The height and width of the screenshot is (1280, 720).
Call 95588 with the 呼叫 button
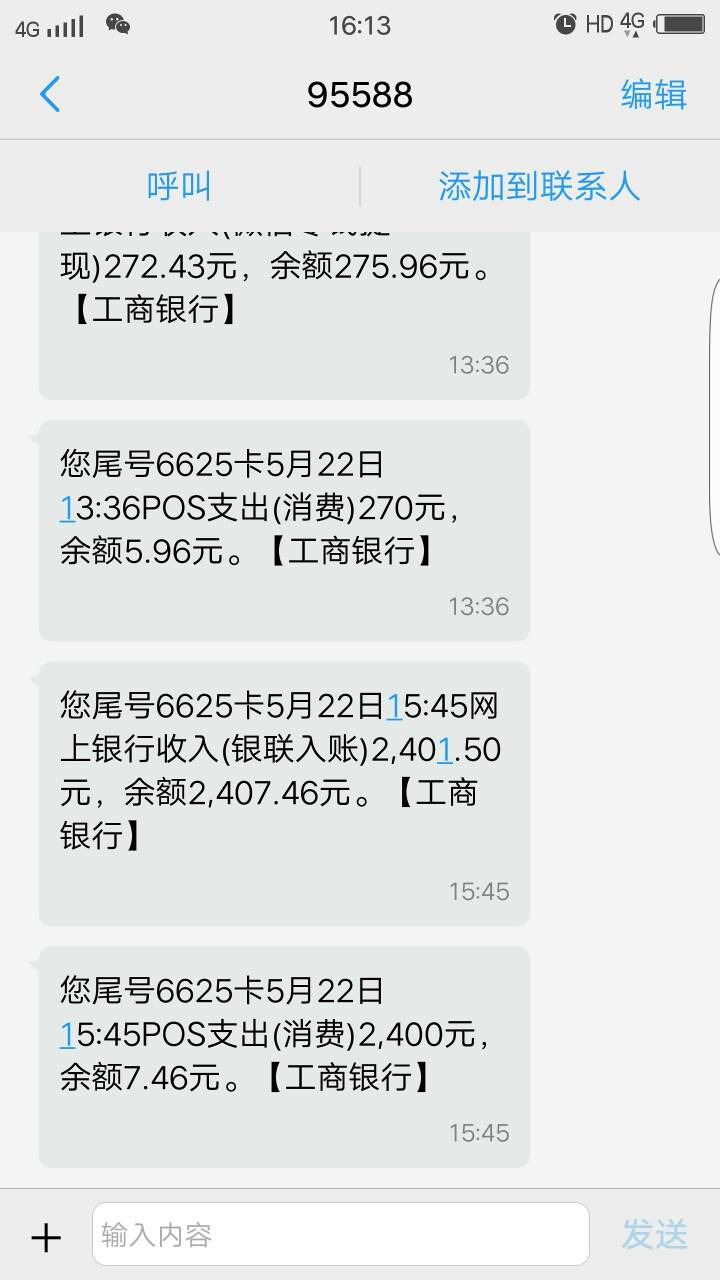coord(179,186)
